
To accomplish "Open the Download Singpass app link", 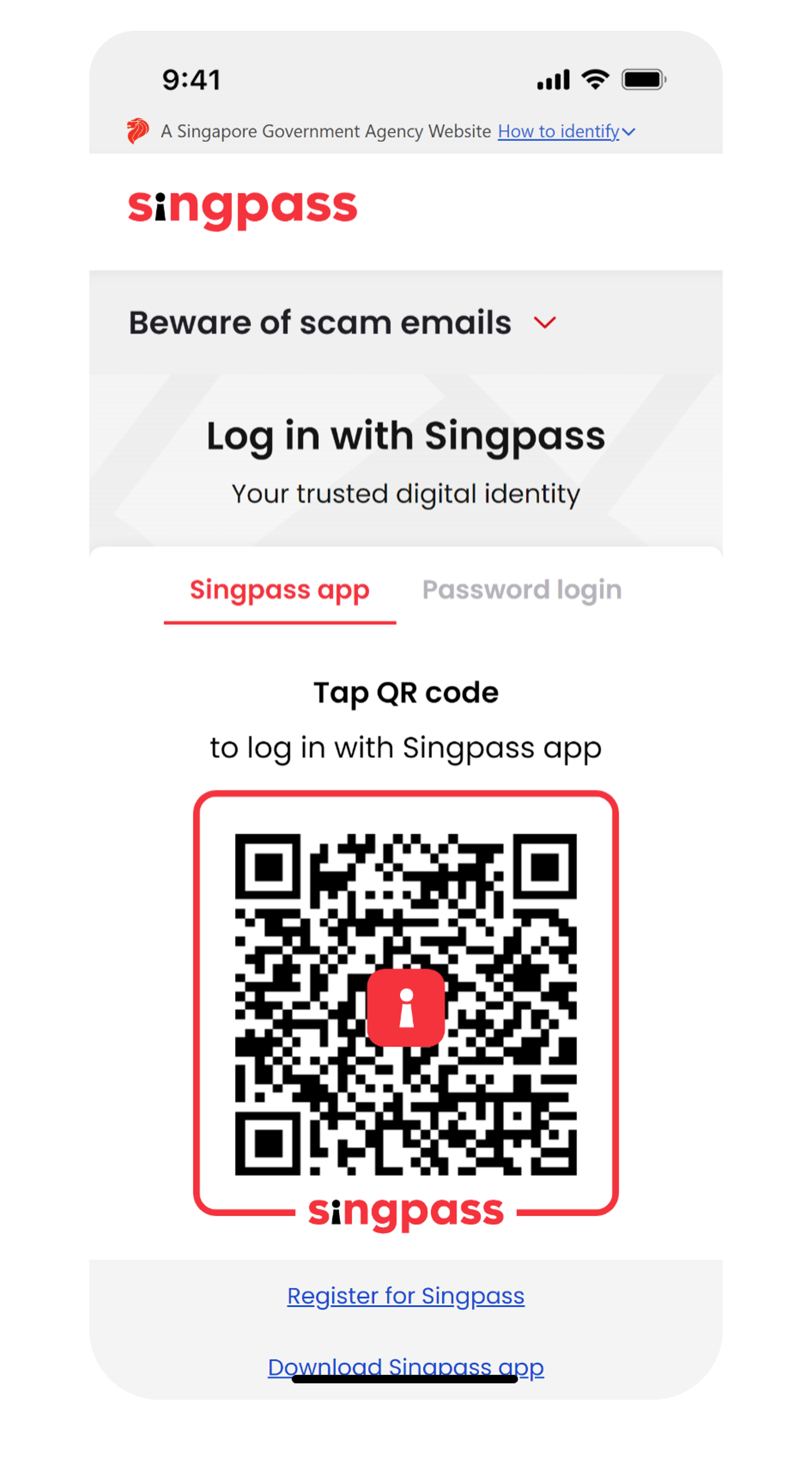I will pyautogui.click(x=405, y=1366).
